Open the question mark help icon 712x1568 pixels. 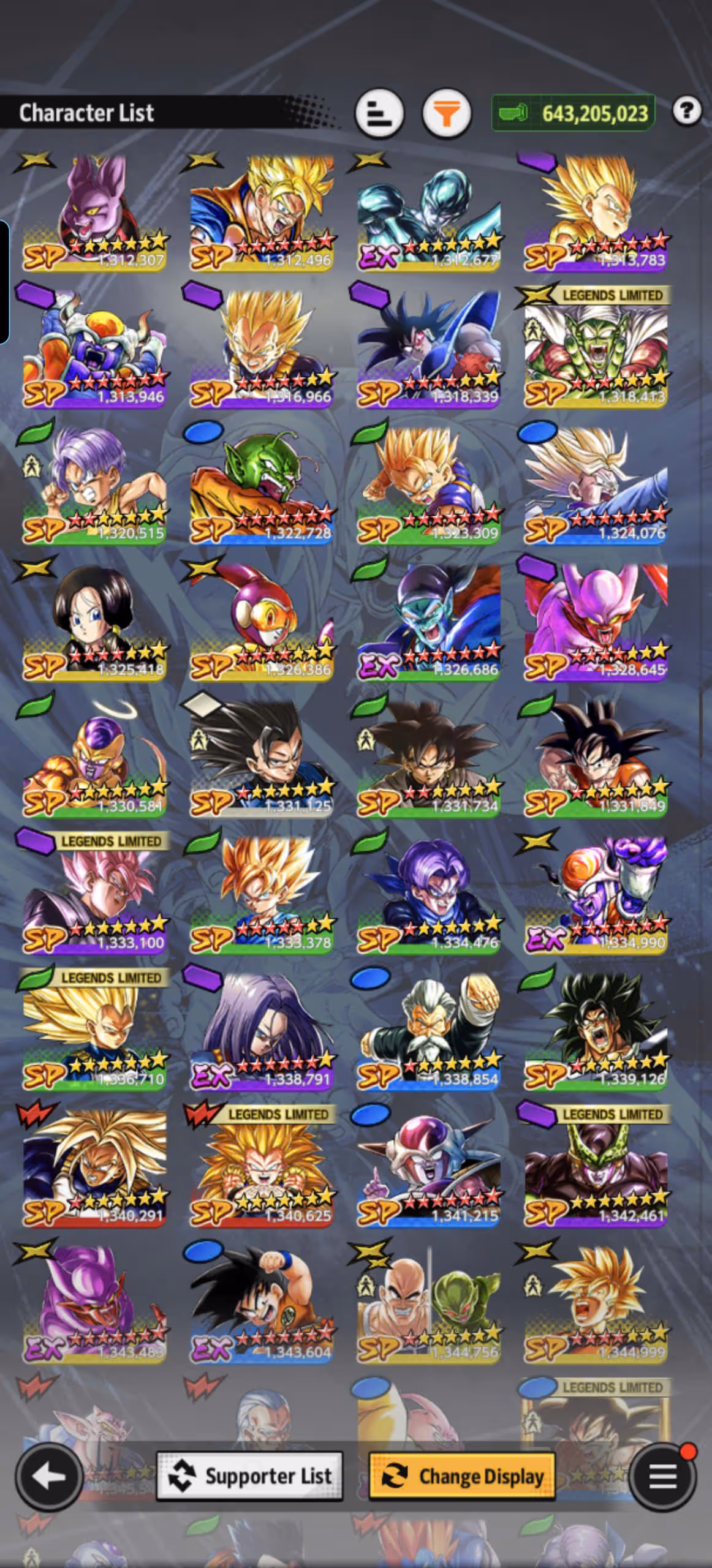(x=686, y=111)
